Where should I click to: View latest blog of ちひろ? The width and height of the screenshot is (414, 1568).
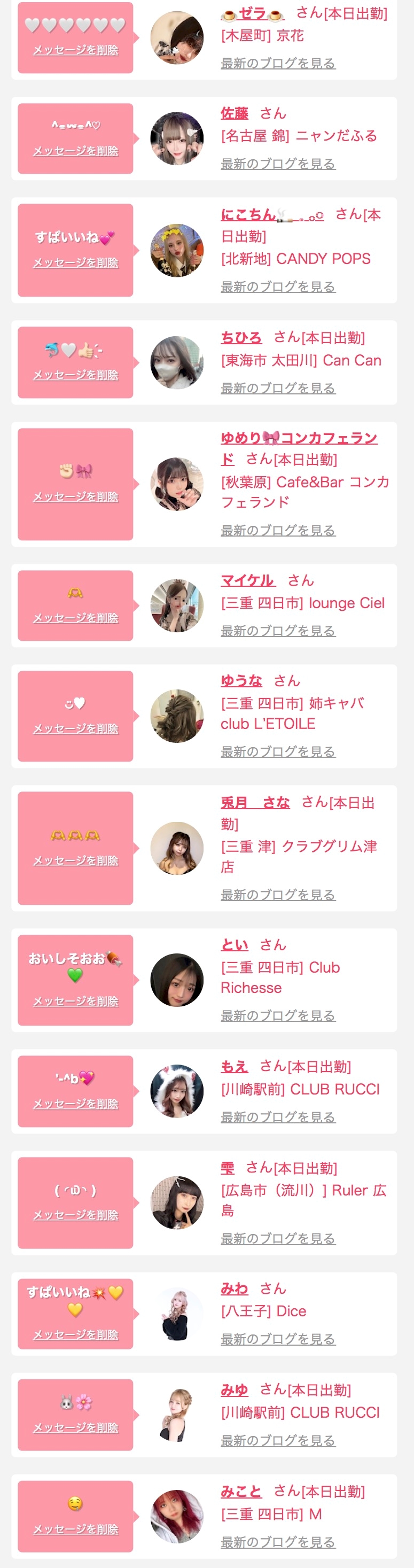278,389
